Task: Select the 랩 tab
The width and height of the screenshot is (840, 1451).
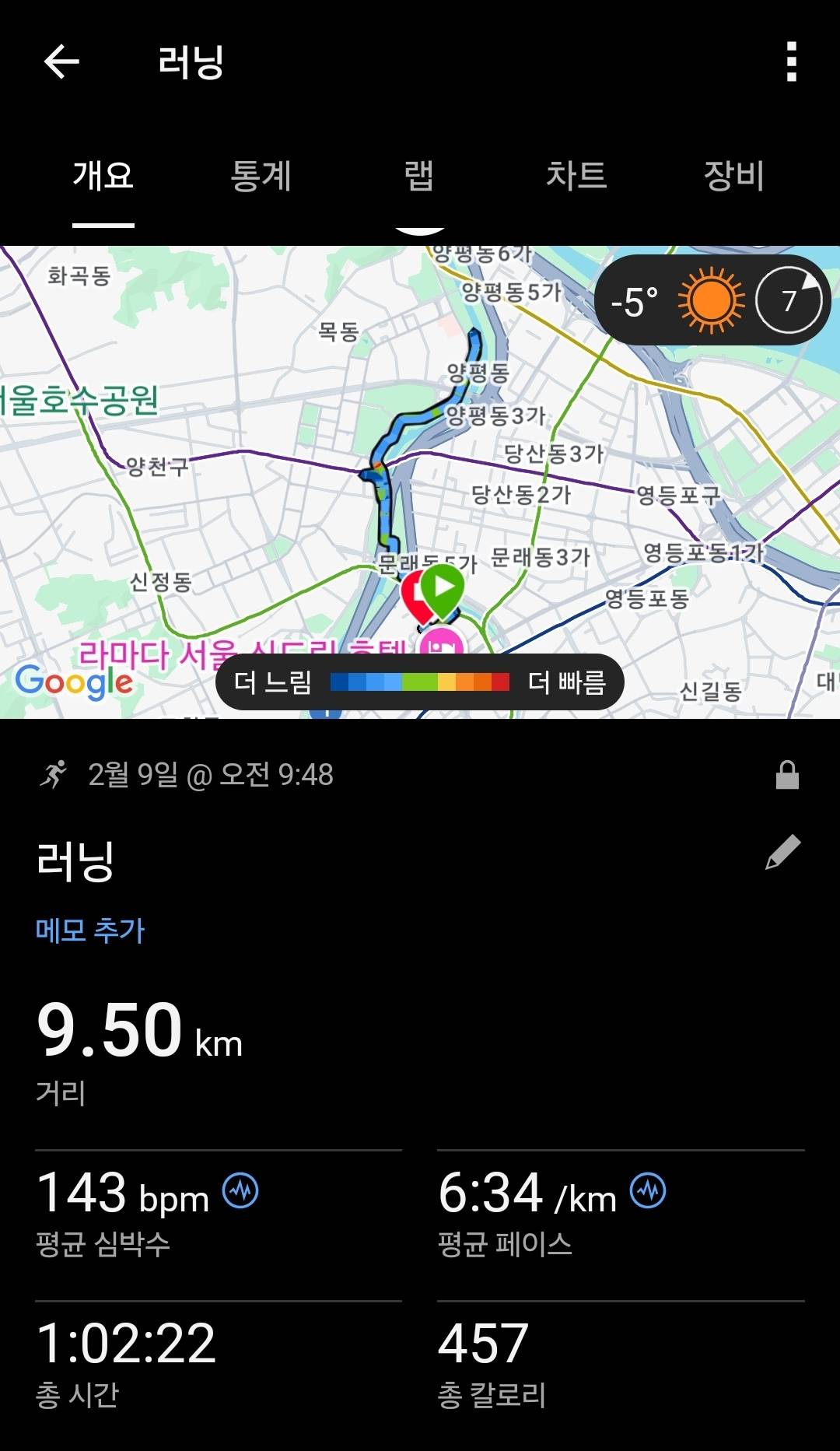Action: click(420, 177)
